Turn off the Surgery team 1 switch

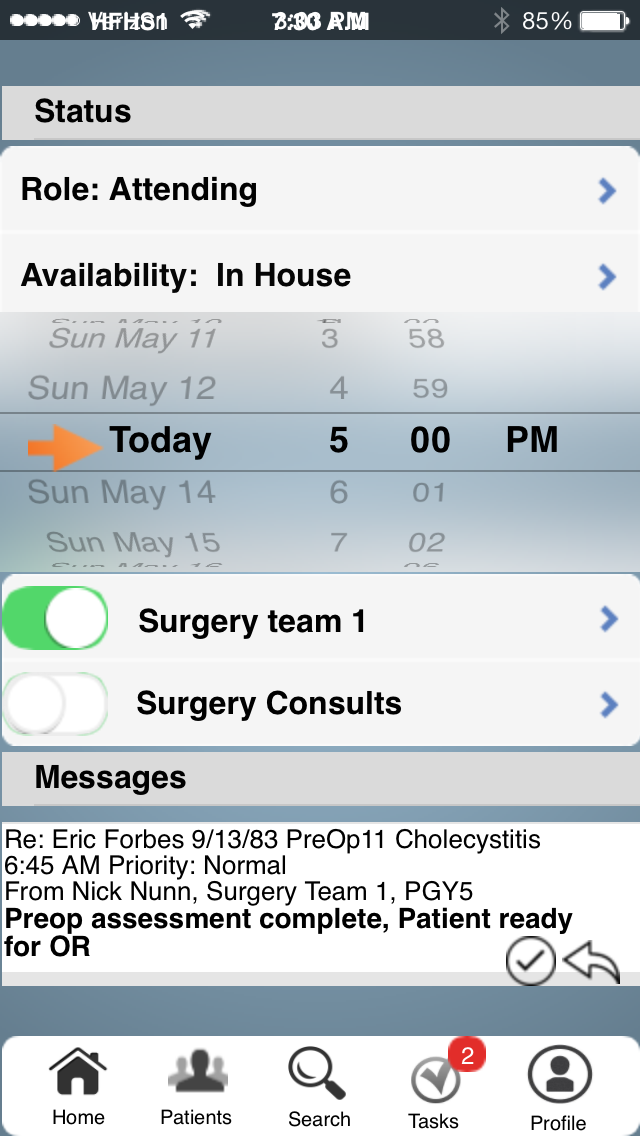point(55,619)
